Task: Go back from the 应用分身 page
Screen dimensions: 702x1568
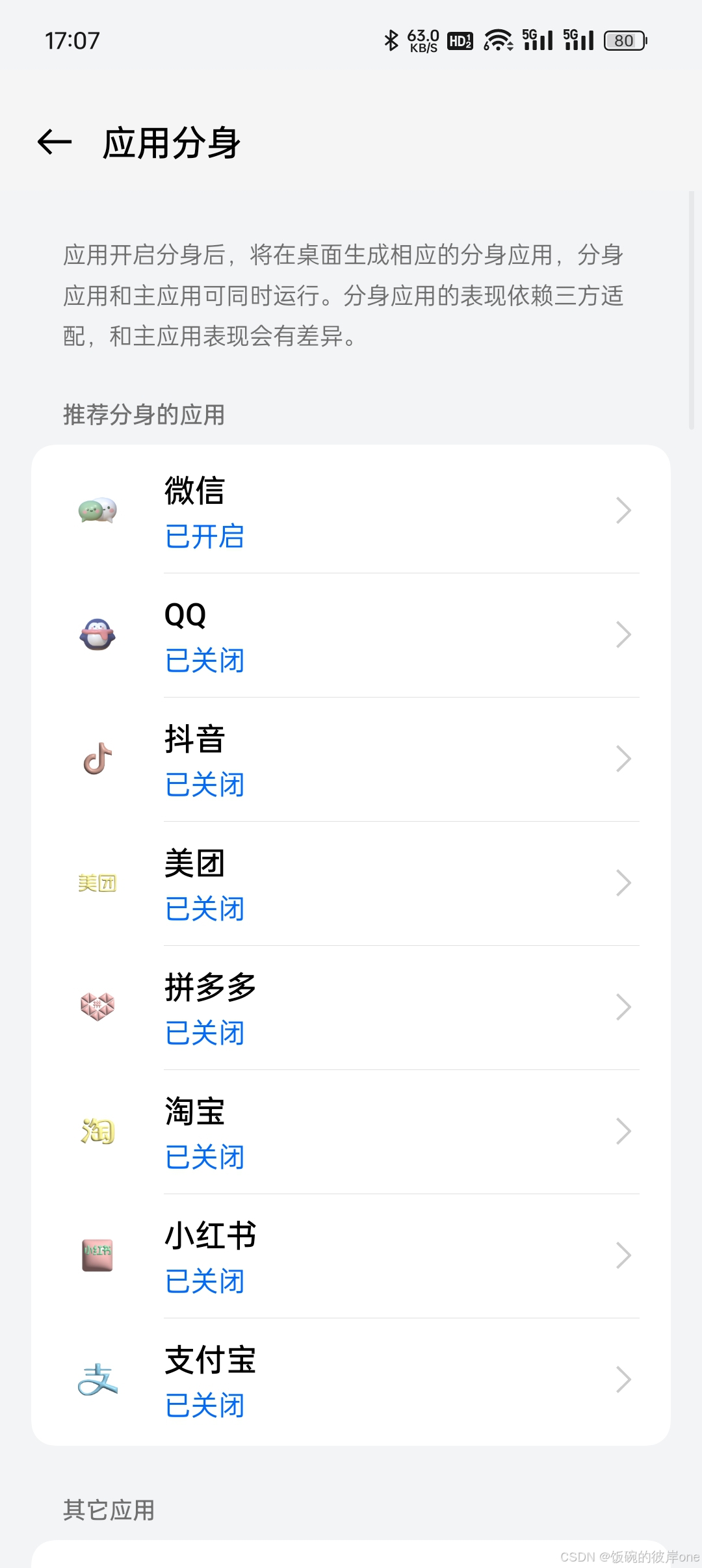Action: pyautogui.click(x=55, y=142)
